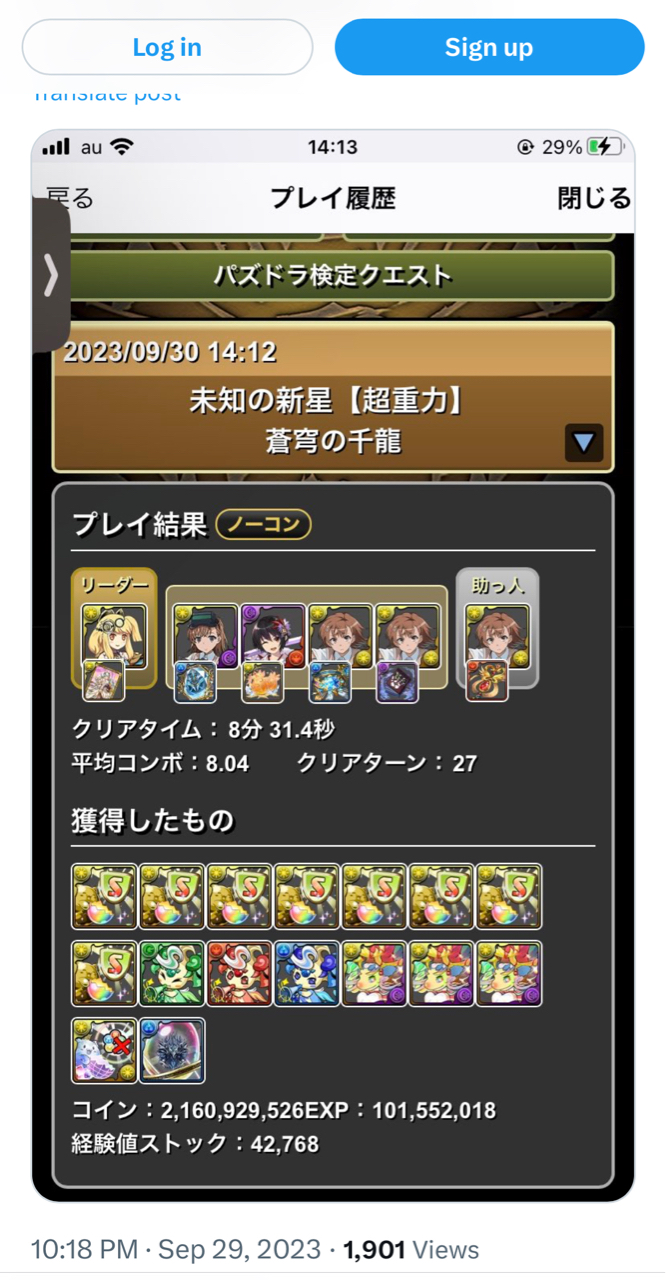Open the side panel arrow handle
This screenshot has width=666, height=1280.
tap(50, 276)
